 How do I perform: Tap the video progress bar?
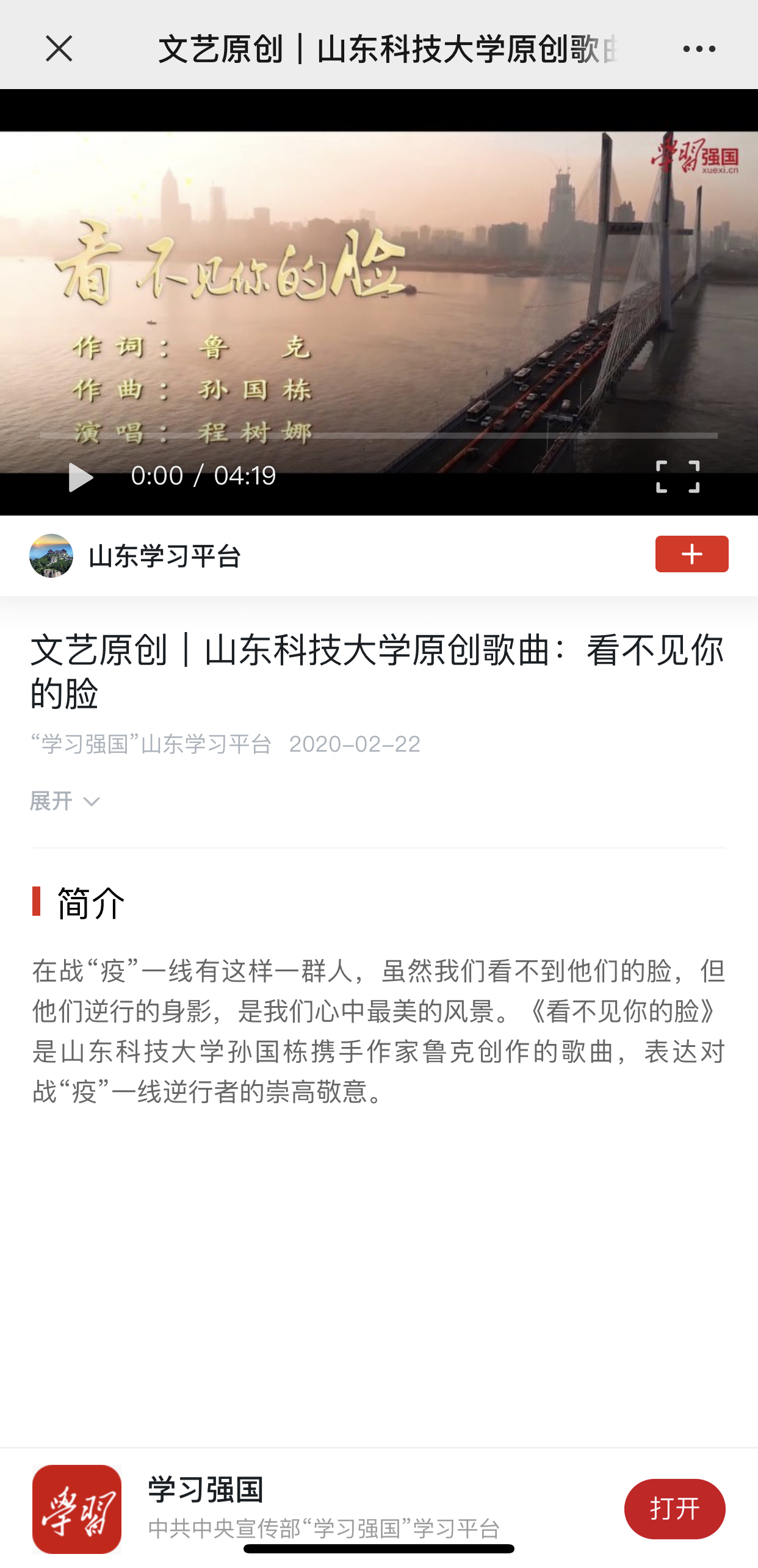click(x=378, y=436)
